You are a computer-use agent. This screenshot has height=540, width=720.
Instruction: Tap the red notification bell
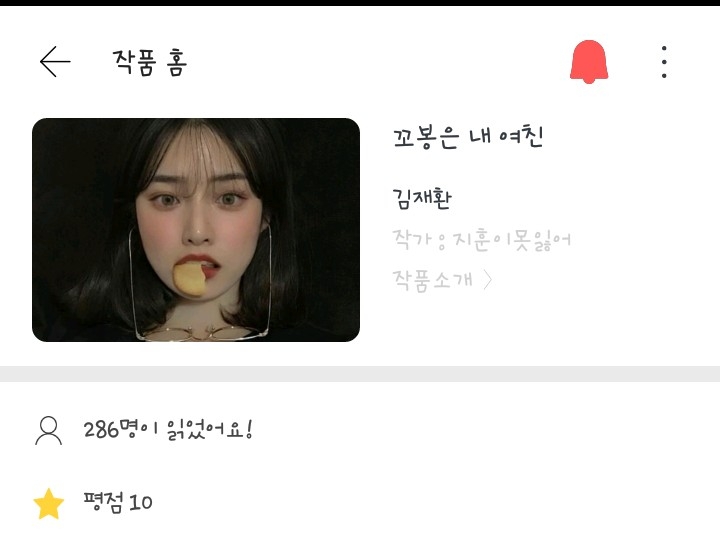coord(589,62)
